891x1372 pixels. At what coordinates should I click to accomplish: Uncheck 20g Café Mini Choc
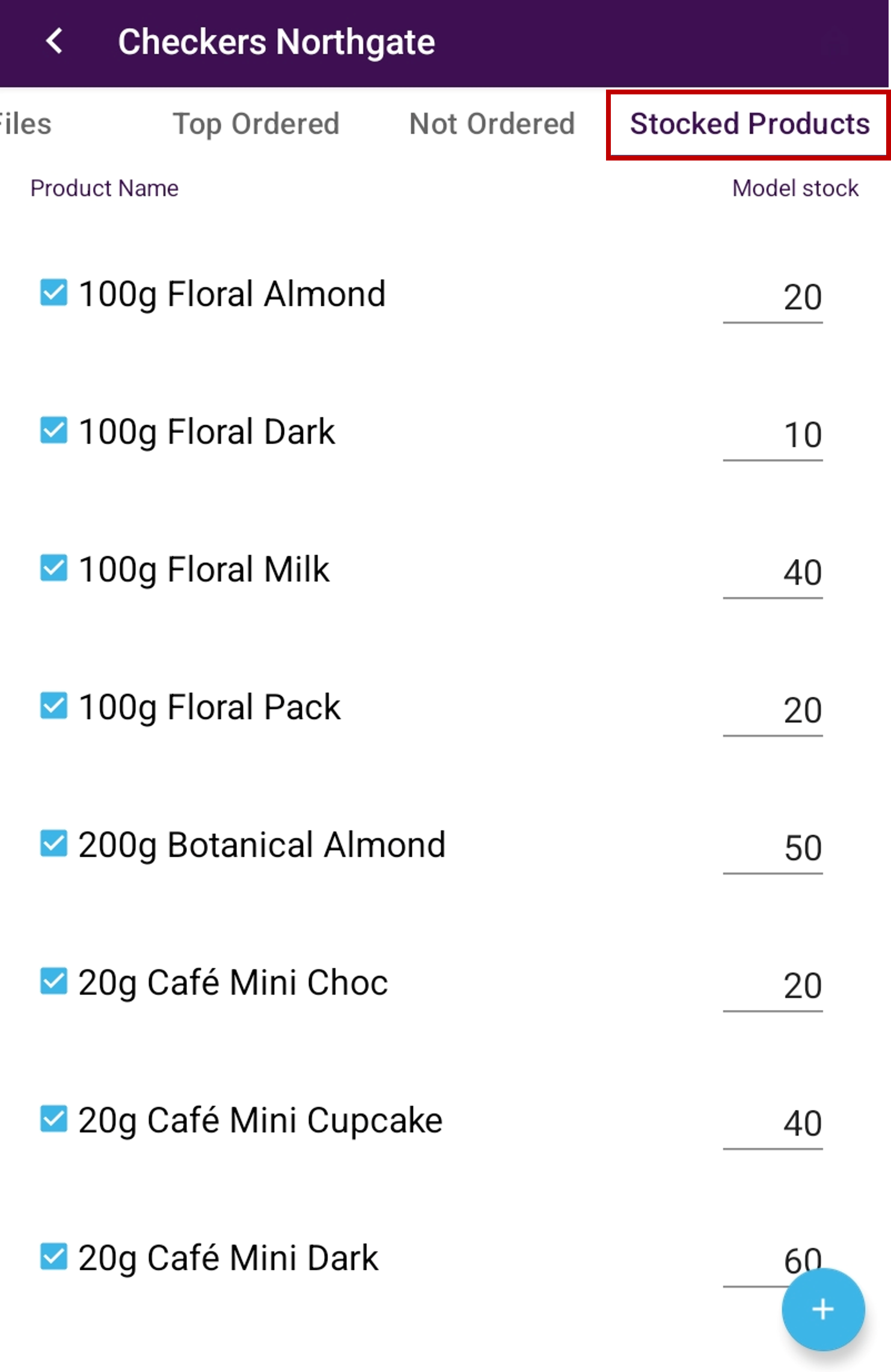(54, 982)
